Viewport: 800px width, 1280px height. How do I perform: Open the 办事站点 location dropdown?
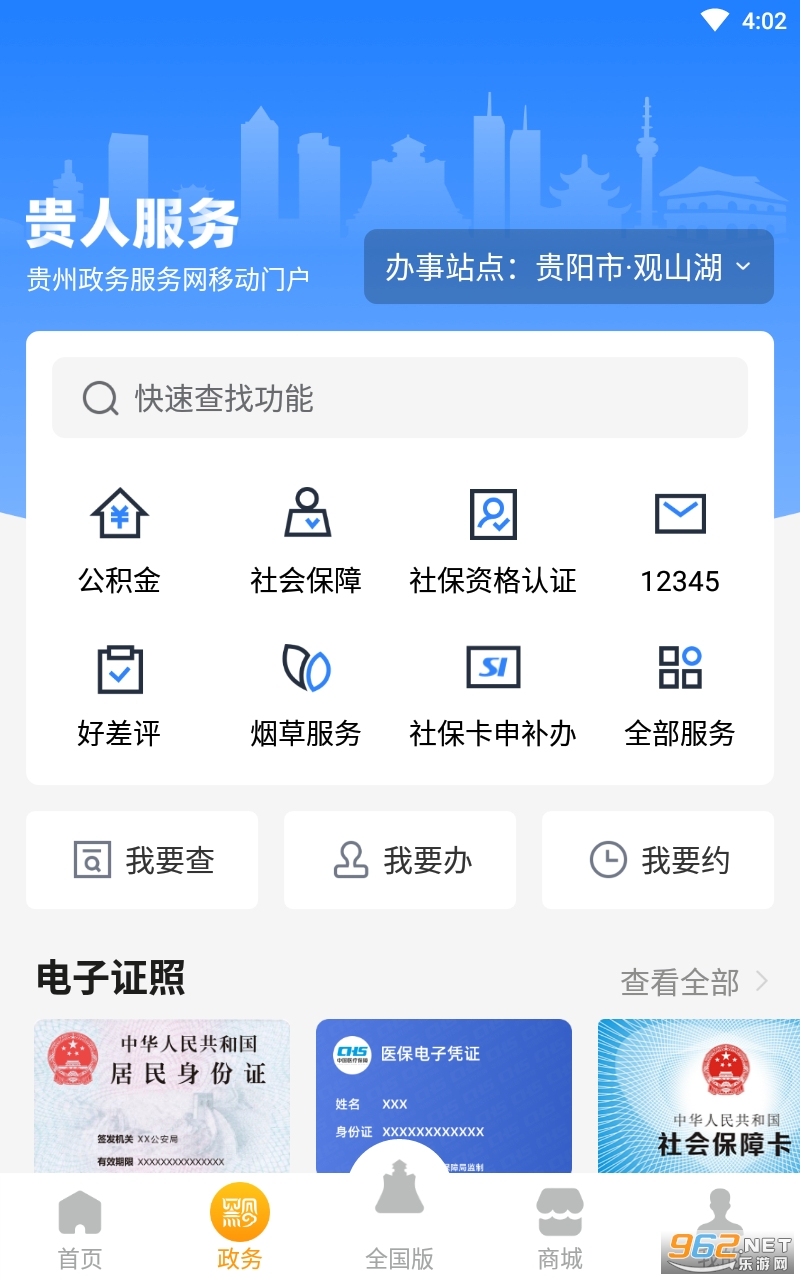pyautogui.click(x=568, y=267)
